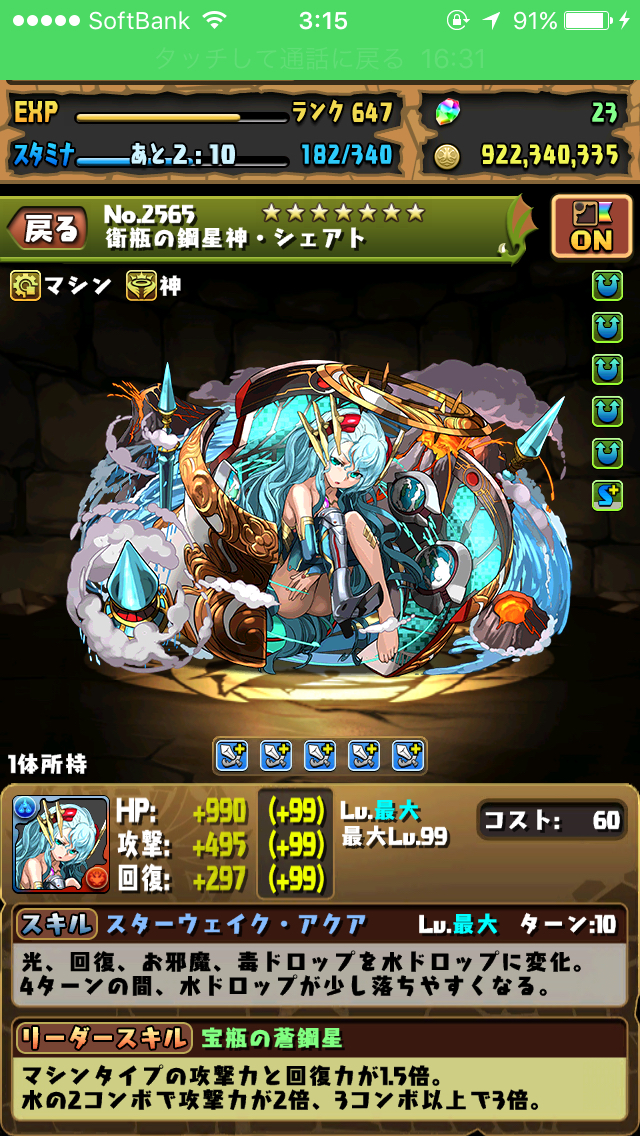This screenshot has width=640, height=1136.
Task: Open the スキル Star Wake Aqua panel
Action: click(320, 955)
